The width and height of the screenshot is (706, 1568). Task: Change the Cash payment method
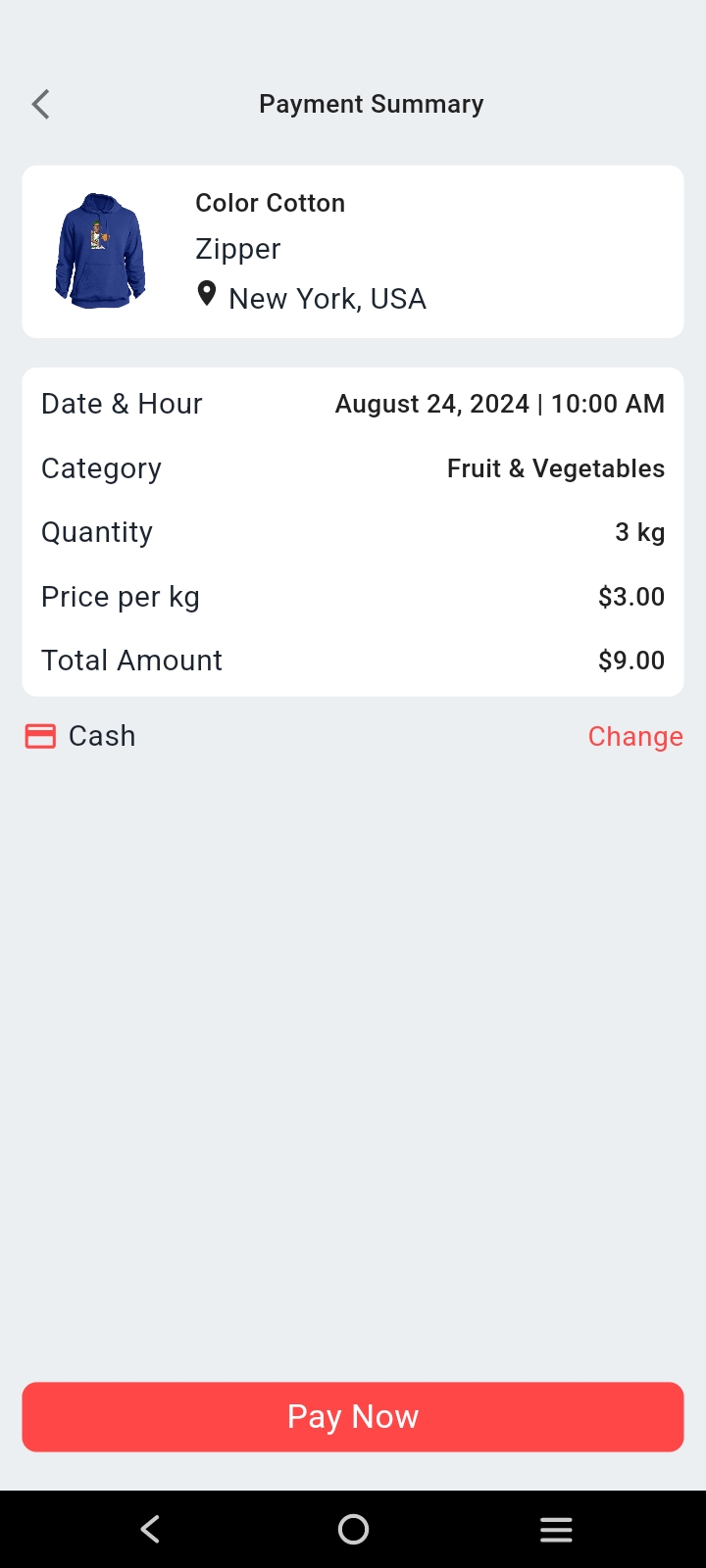[x=634, y=736]
